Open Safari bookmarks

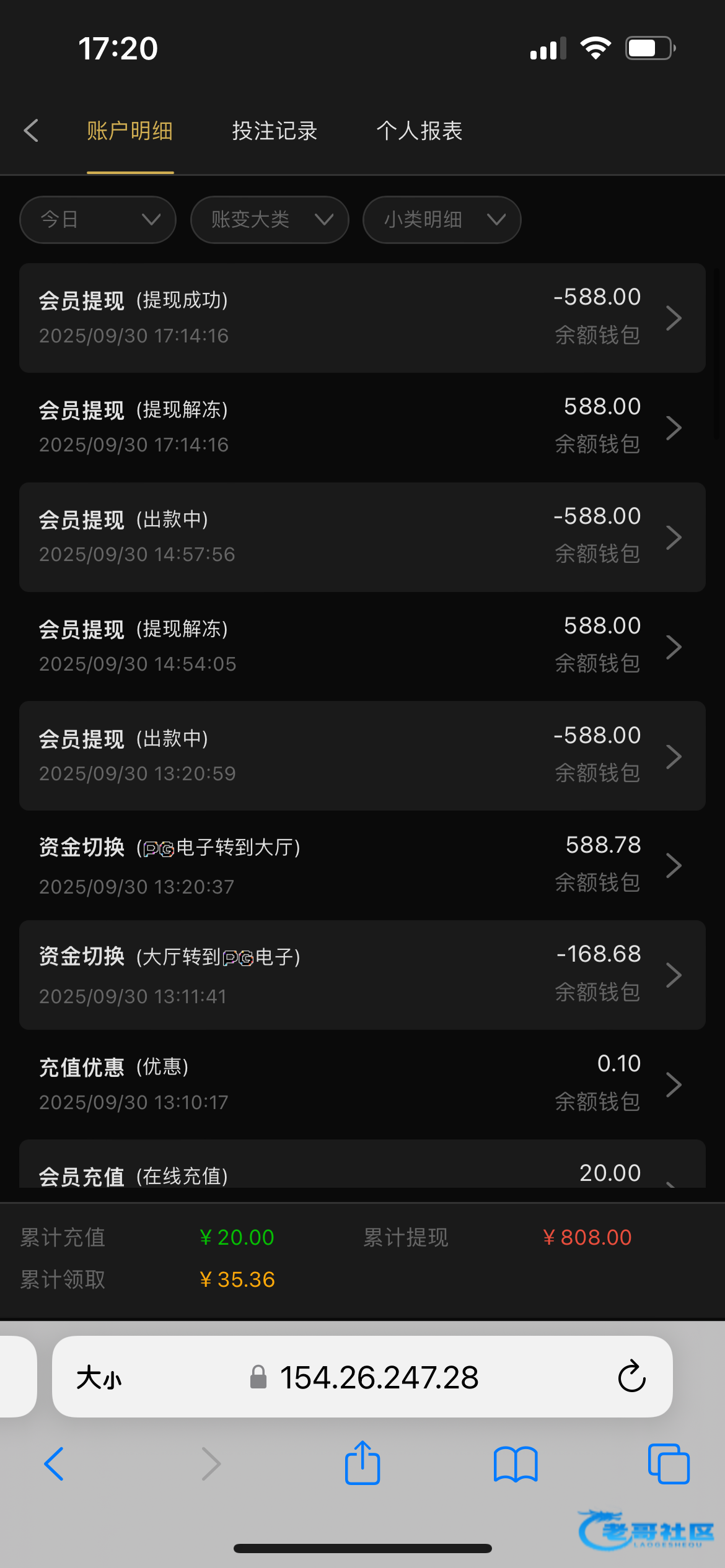(516, 1465)
